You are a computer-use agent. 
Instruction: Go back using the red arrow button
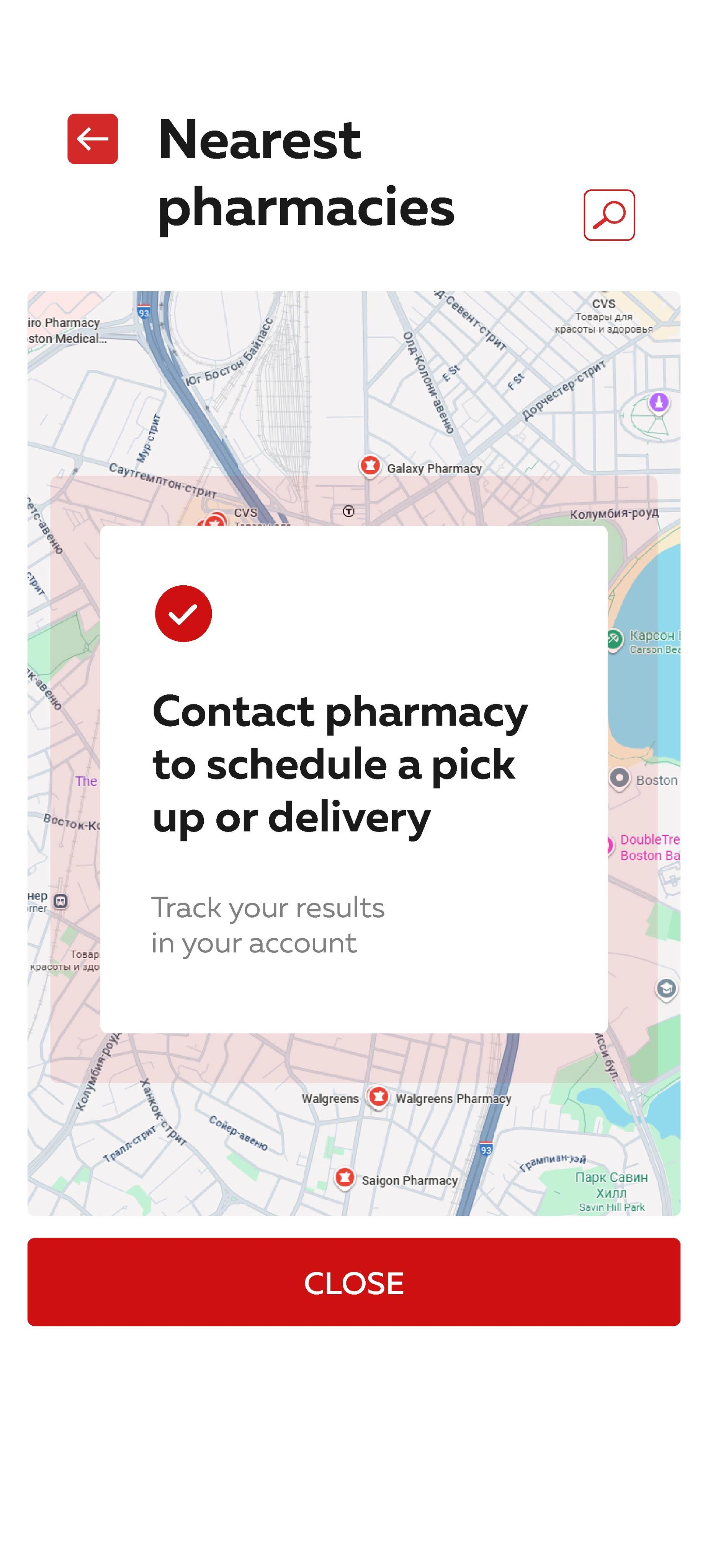pyautogui.click(x=93, y=139)
